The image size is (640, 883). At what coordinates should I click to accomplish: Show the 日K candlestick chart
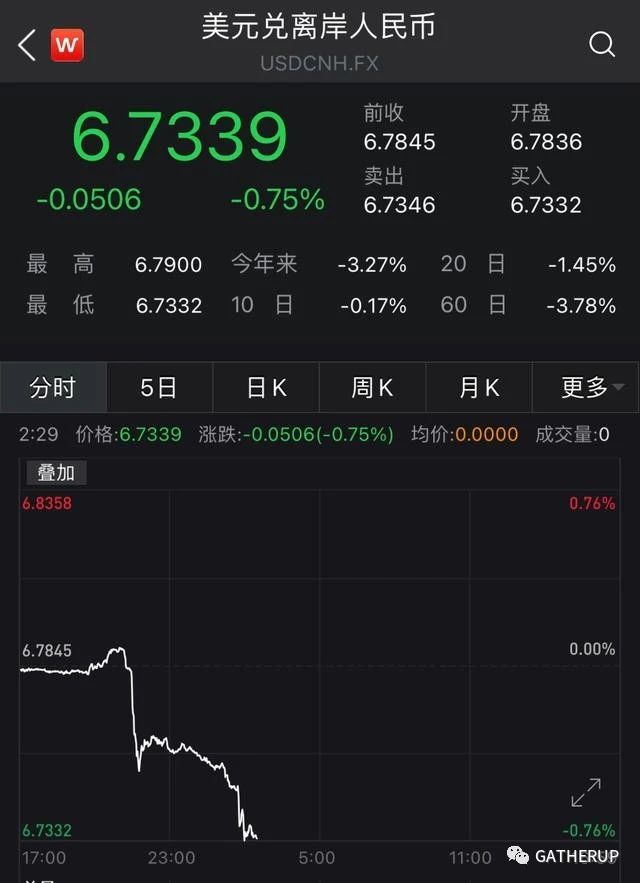pyautogui.click(x=266, y=388)
